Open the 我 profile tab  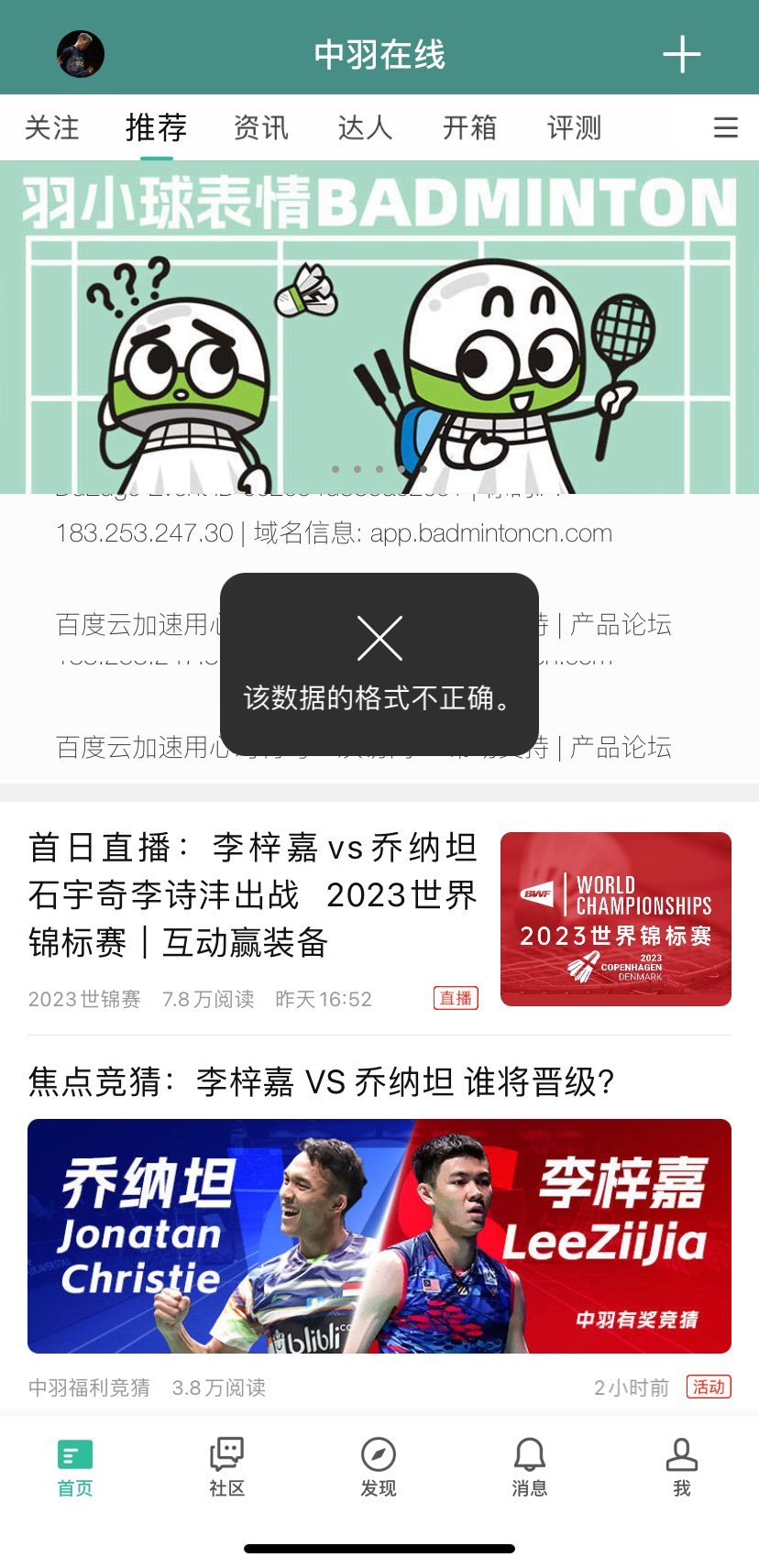tap(681, 1466)
